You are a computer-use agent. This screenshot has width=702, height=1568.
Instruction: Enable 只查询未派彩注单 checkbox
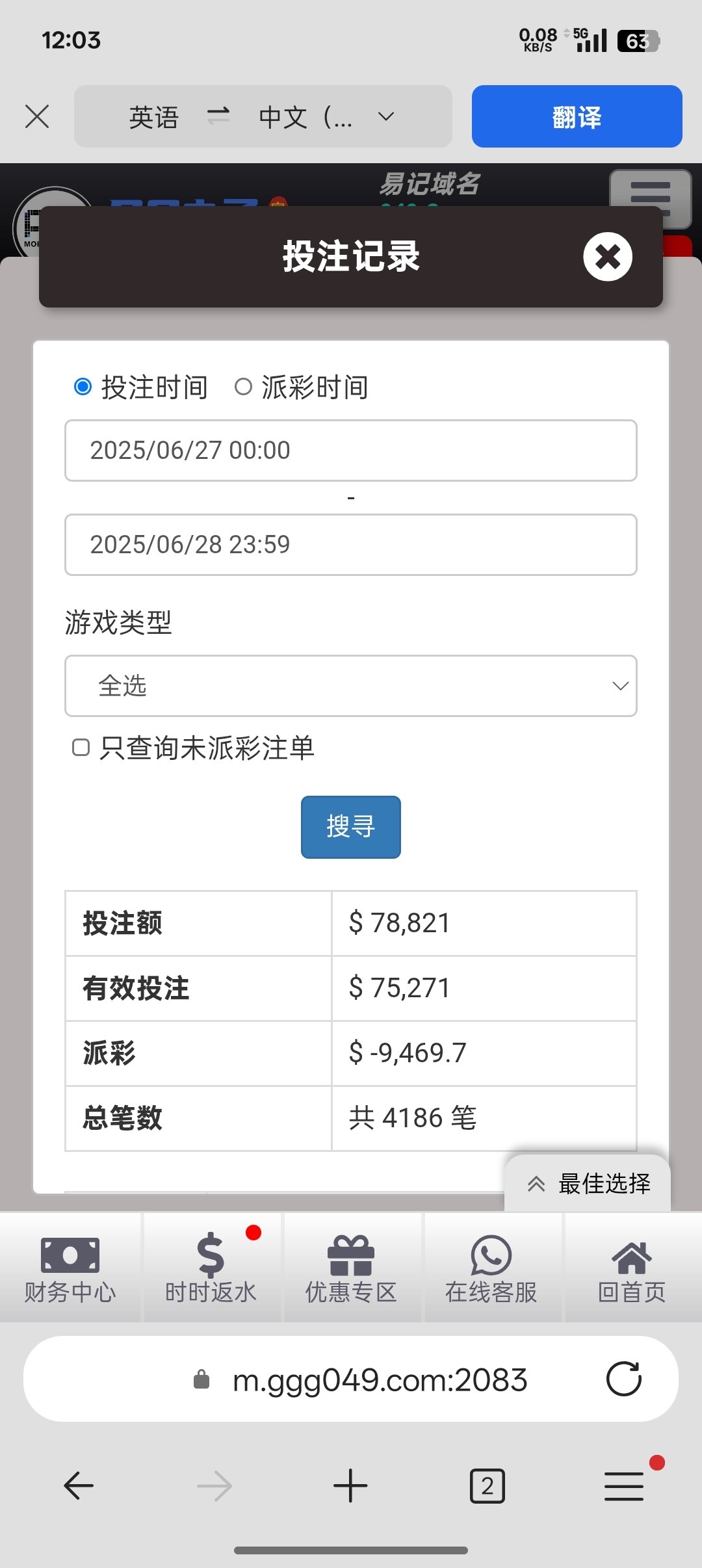80,748
